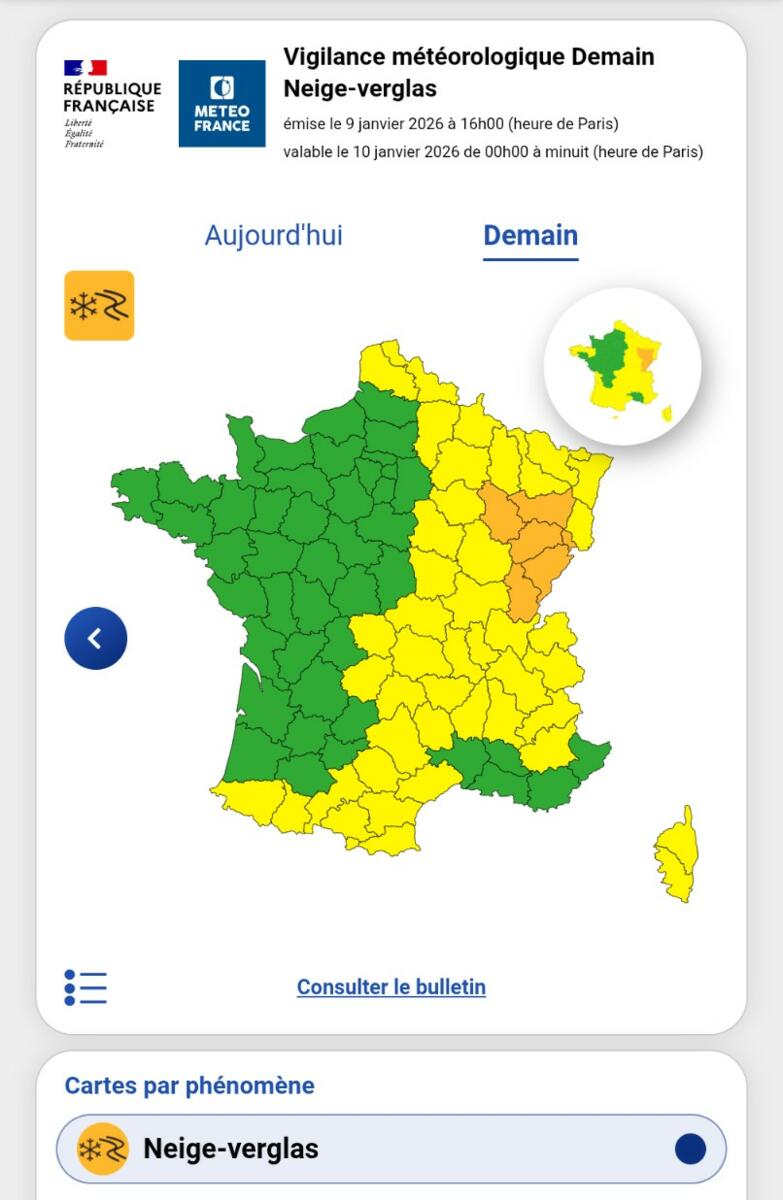The height and width of the screenshot is (1200, 783).
Task: Tap the snow-ice phenomenon icon above map
Action: pos(99,306)
